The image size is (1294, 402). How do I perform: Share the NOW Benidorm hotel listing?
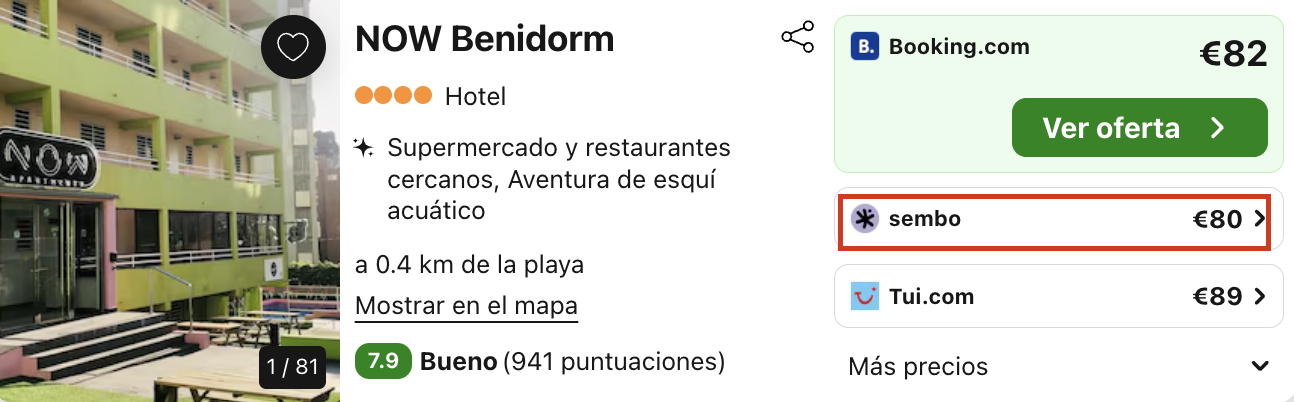[x=797, y=39]
